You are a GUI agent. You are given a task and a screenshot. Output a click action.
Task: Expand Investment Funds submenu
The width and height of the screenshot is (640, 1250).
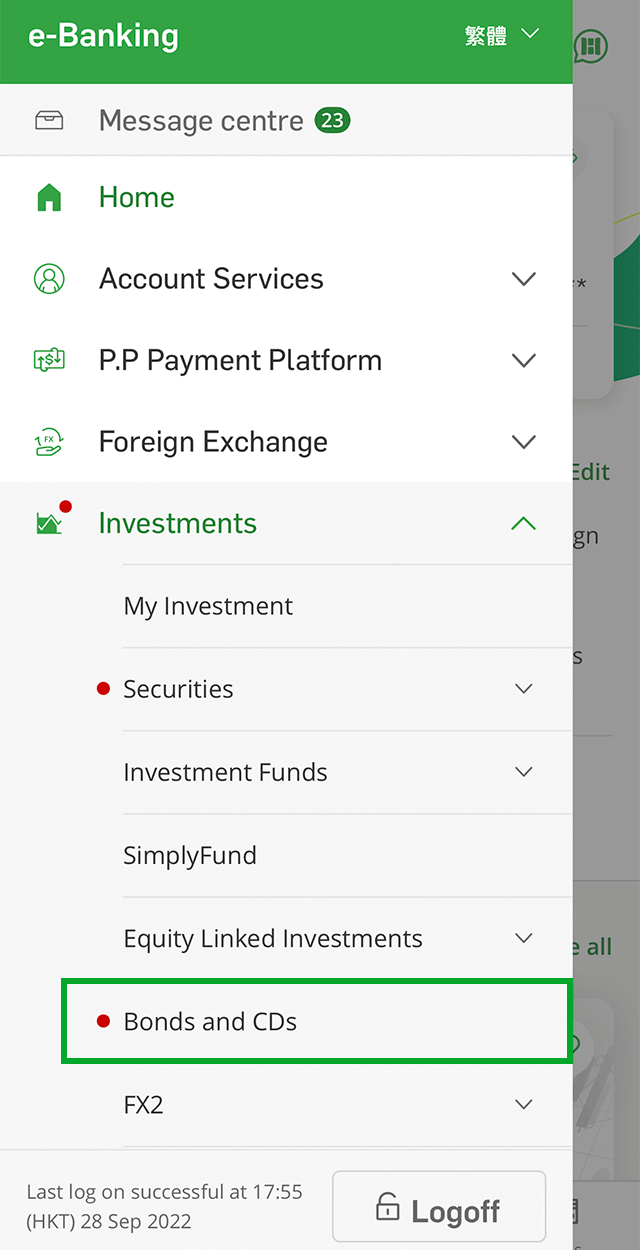(x=347, y=772)
